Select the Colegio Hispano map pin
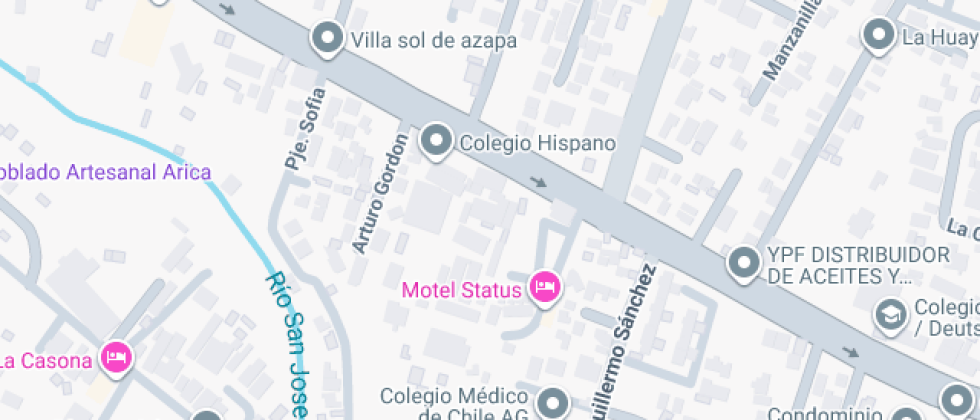This screenshot has height=420, width=980. pyautogui.click(x=436, y=142)
